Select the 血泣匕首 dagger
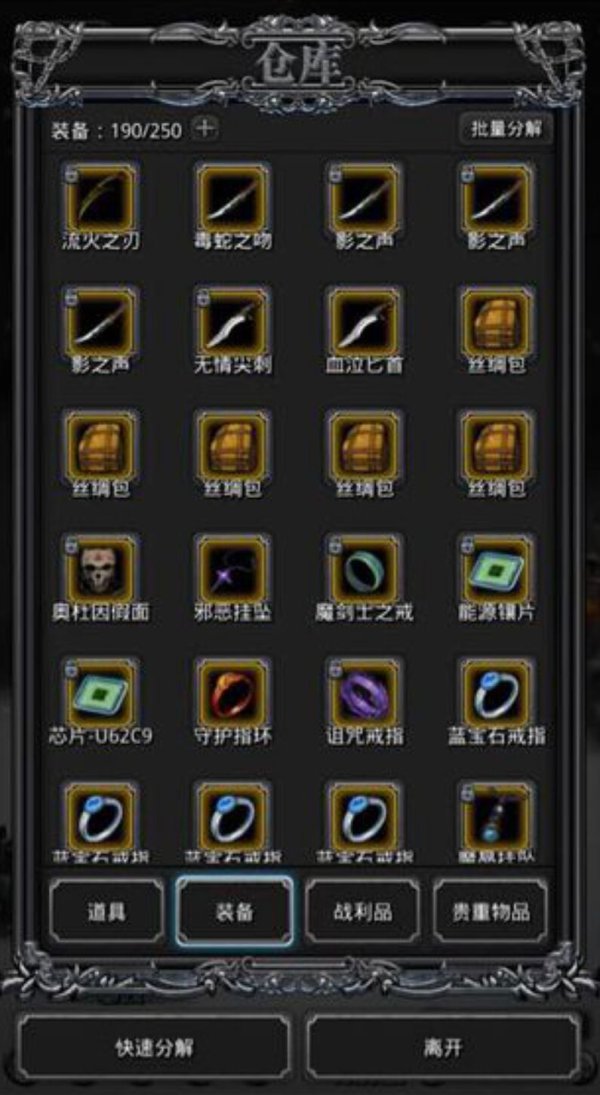 click(x=364, y=321)
